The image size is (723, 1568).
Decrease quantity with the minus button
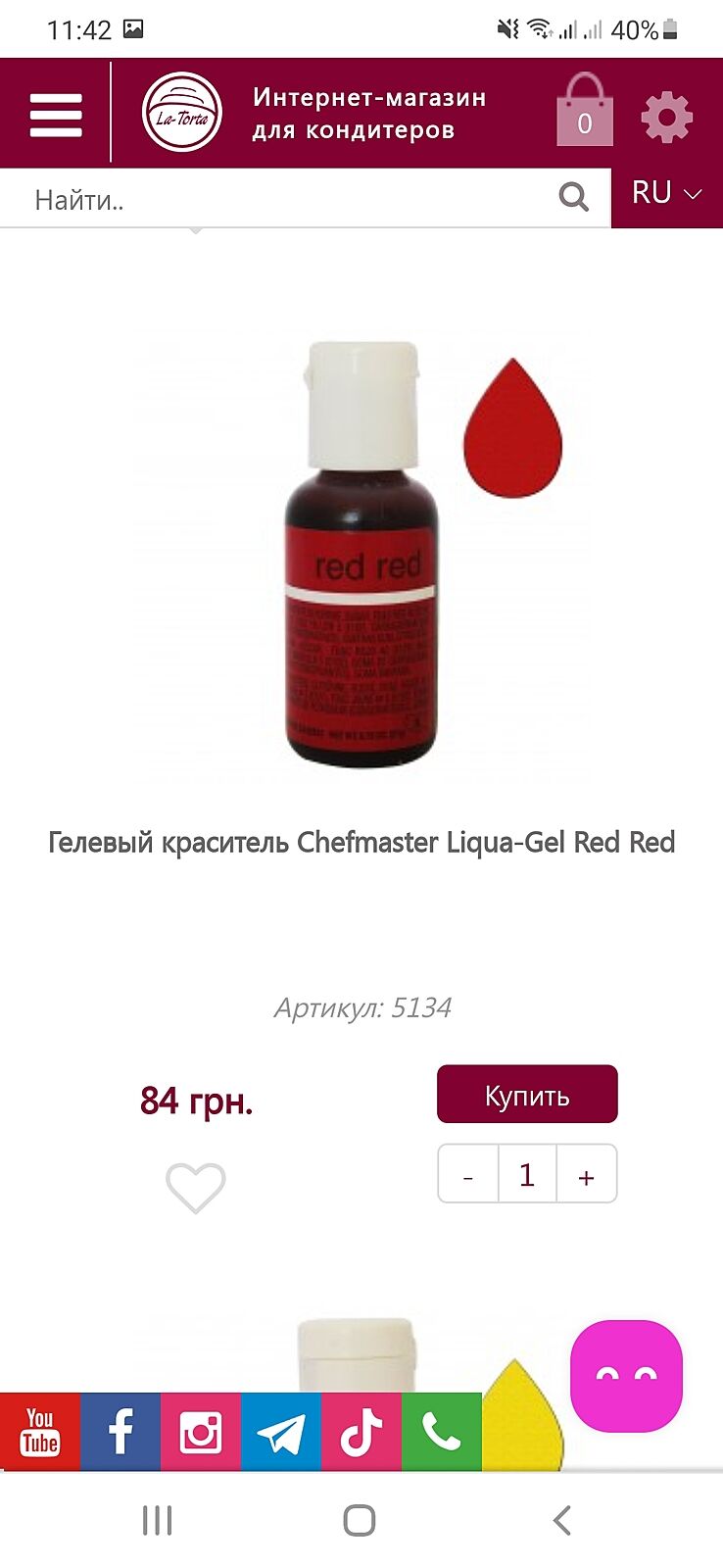tap(468, 1175)
